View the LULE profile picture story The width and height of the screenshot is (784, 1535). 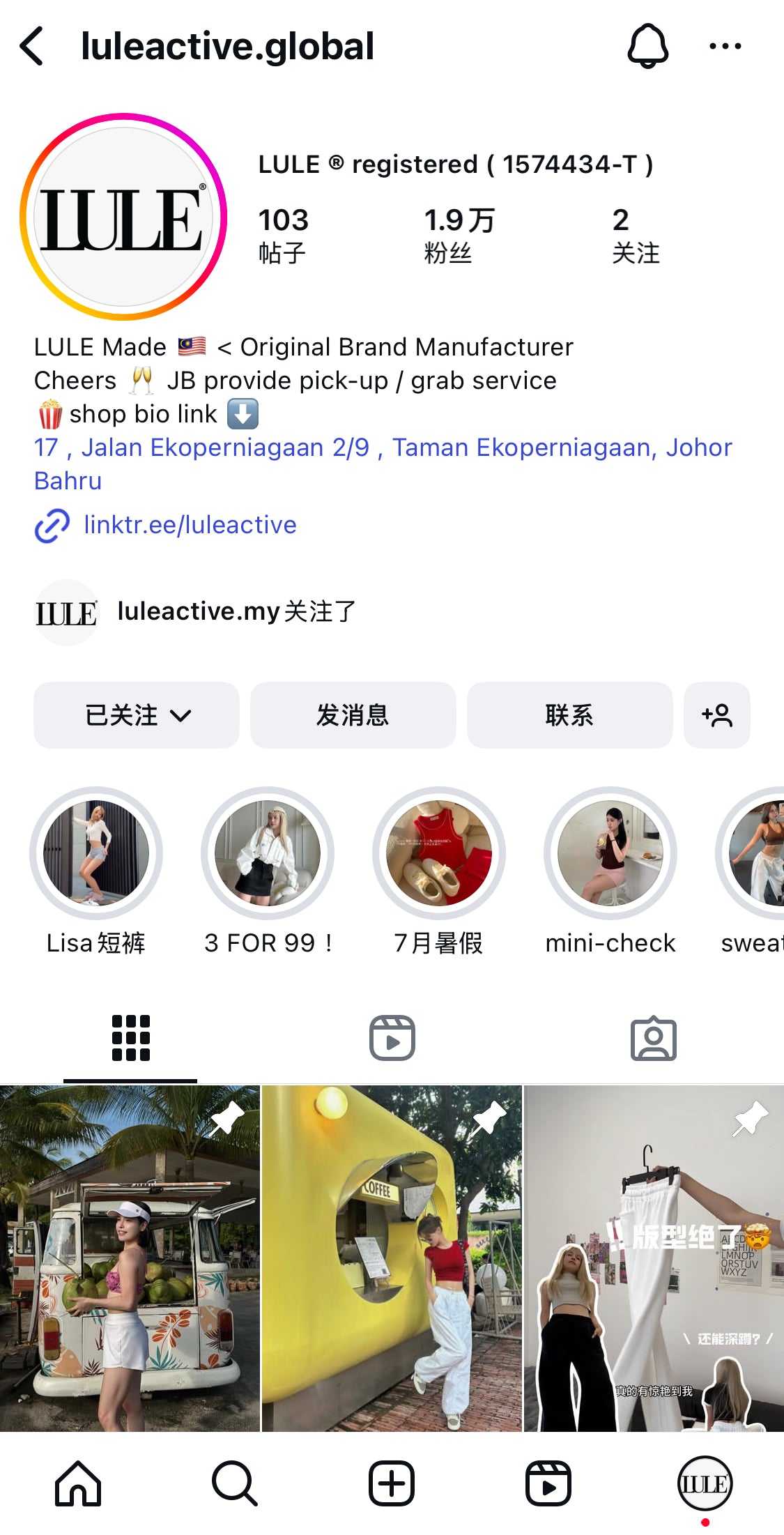click(123, 217)
